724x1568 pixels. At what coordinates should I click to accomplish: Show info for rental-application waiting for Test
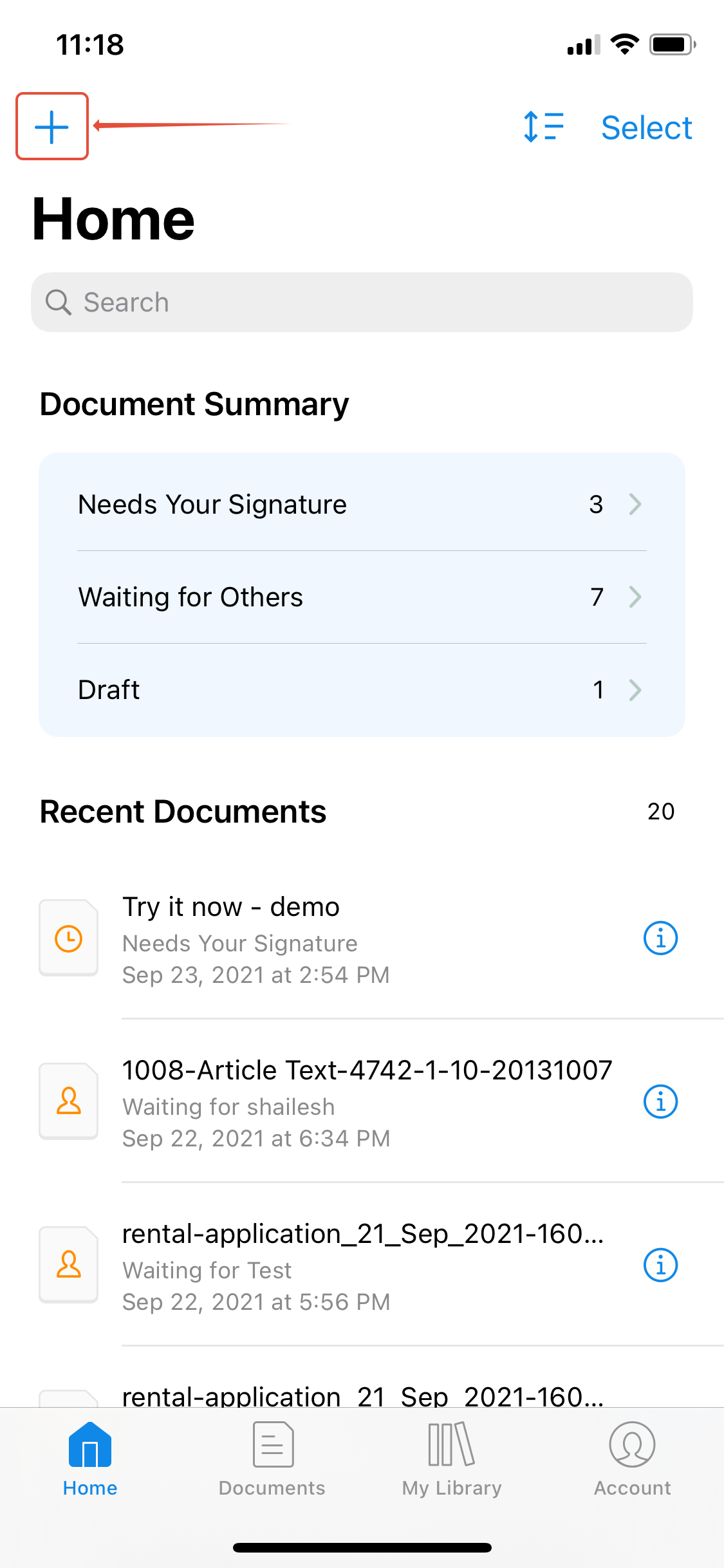click(x=660, y=1265)
